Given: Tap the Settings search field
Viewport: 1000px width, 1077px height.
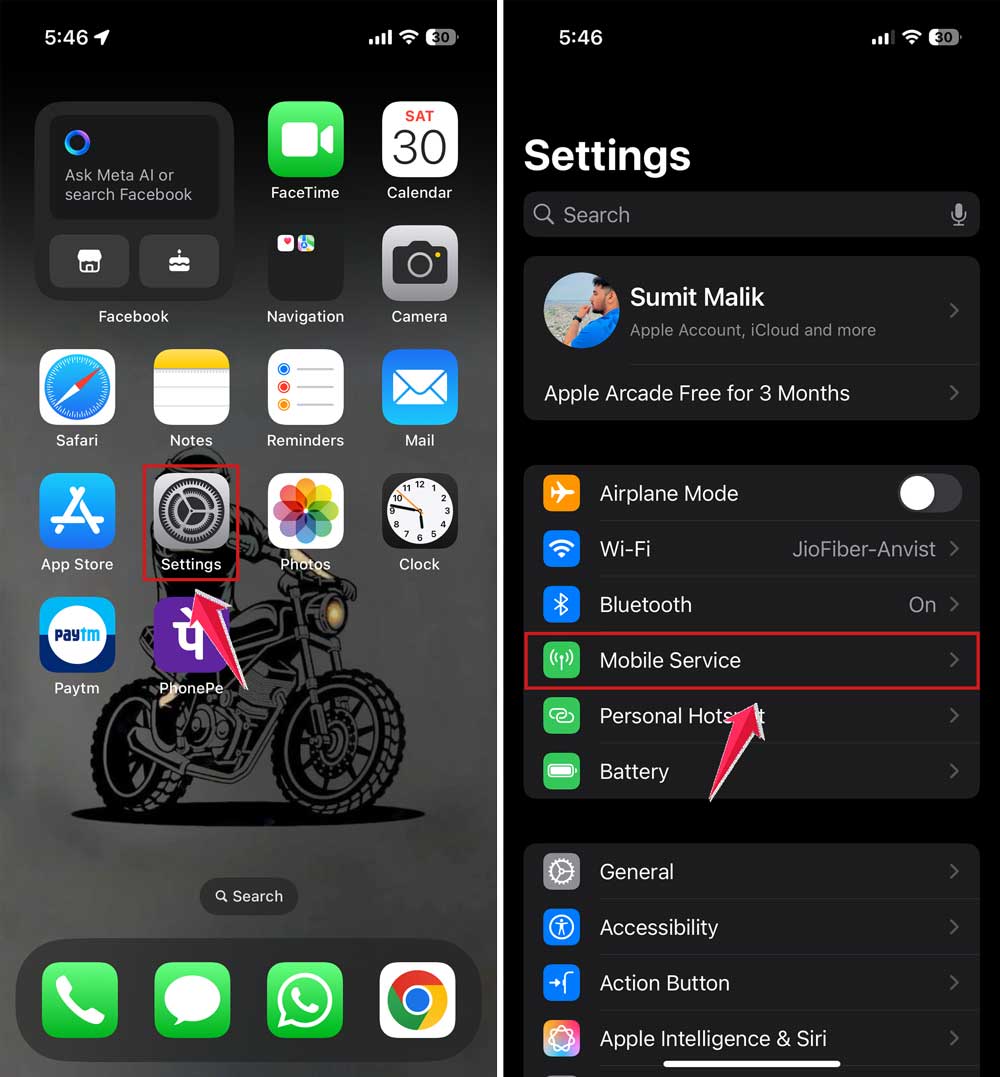Looking at the screenshot, I should click(x=720, y=214).
